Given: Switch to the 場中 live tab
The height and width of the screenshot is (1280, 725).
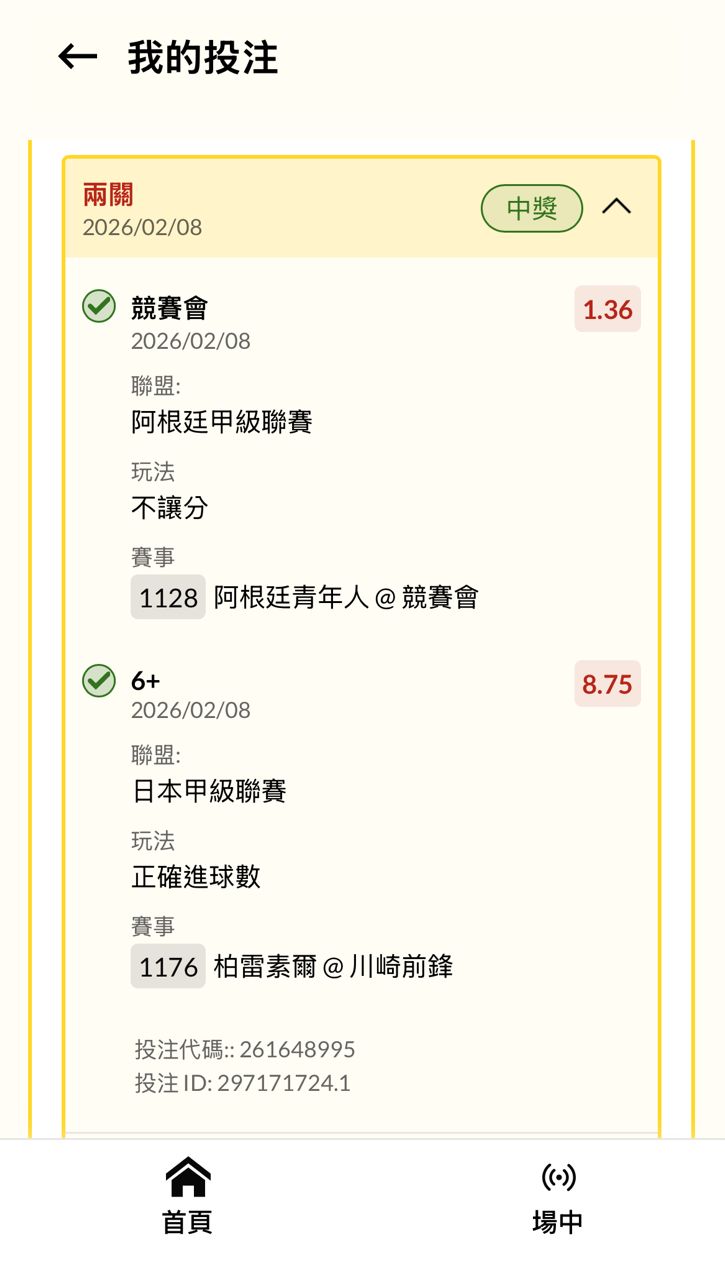Looking at the screenshot, I should click(558, 1195).
